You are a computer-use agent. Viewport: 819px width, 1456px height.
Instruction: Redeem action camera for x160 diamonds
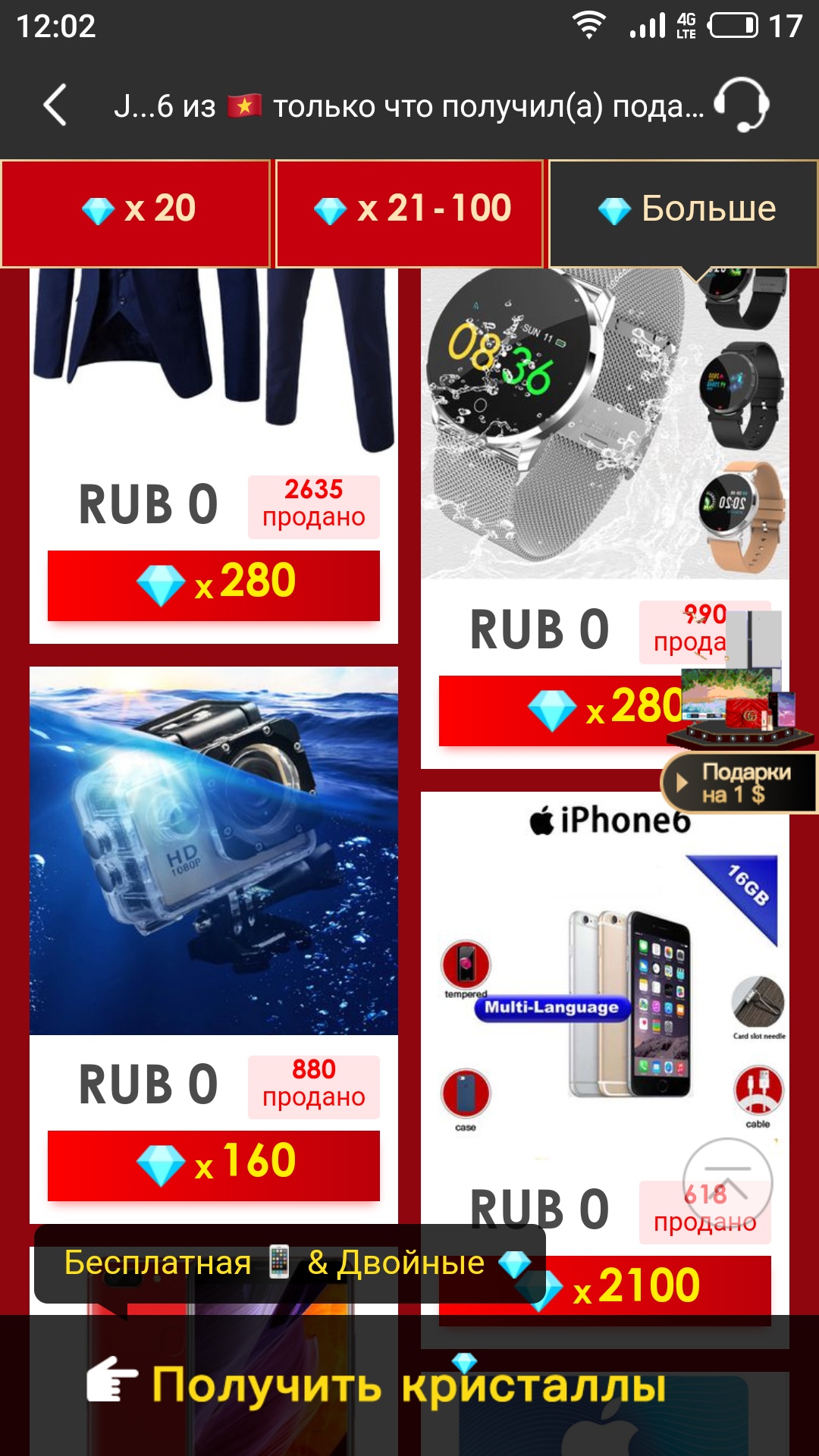[x=213, y=1165]
